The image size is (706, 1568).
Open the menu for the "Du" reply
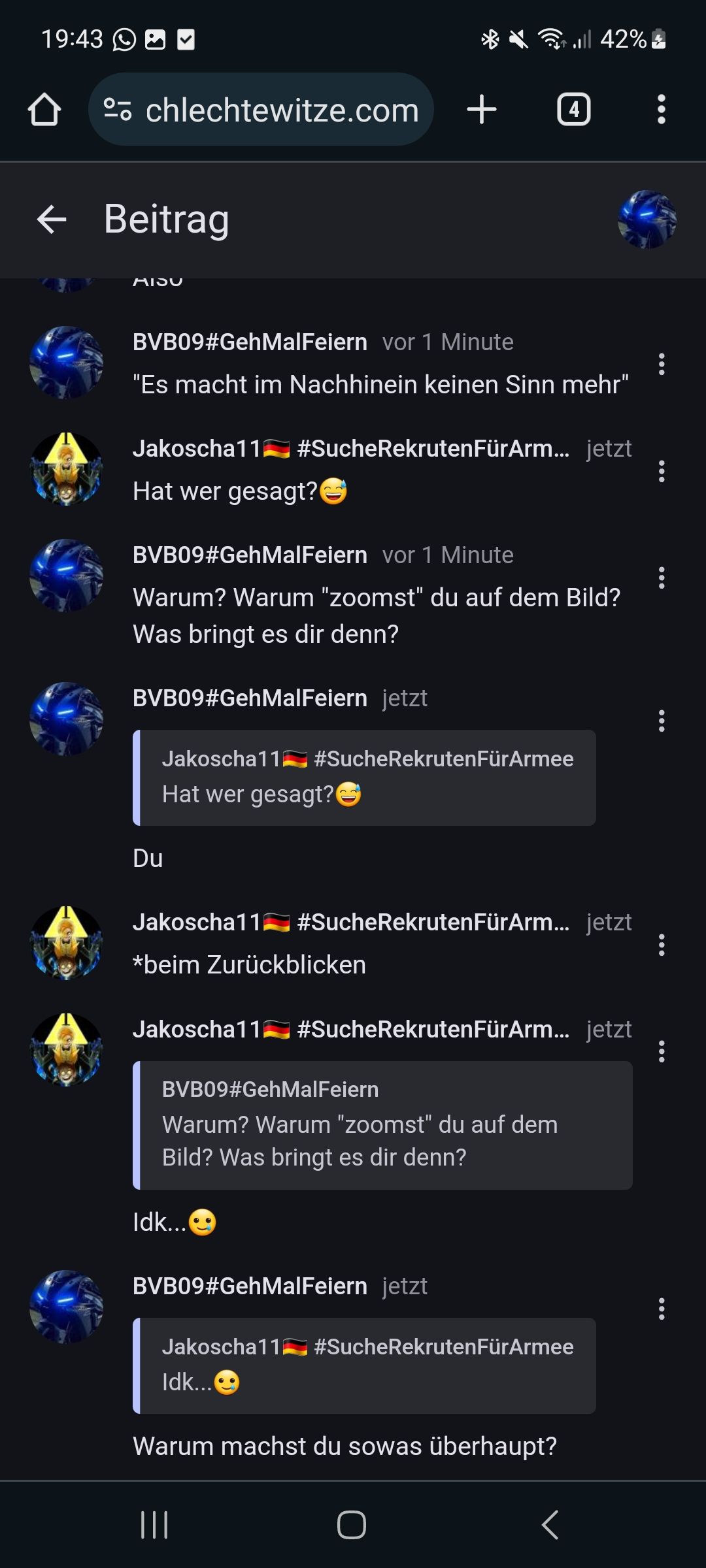coord(662,721)
